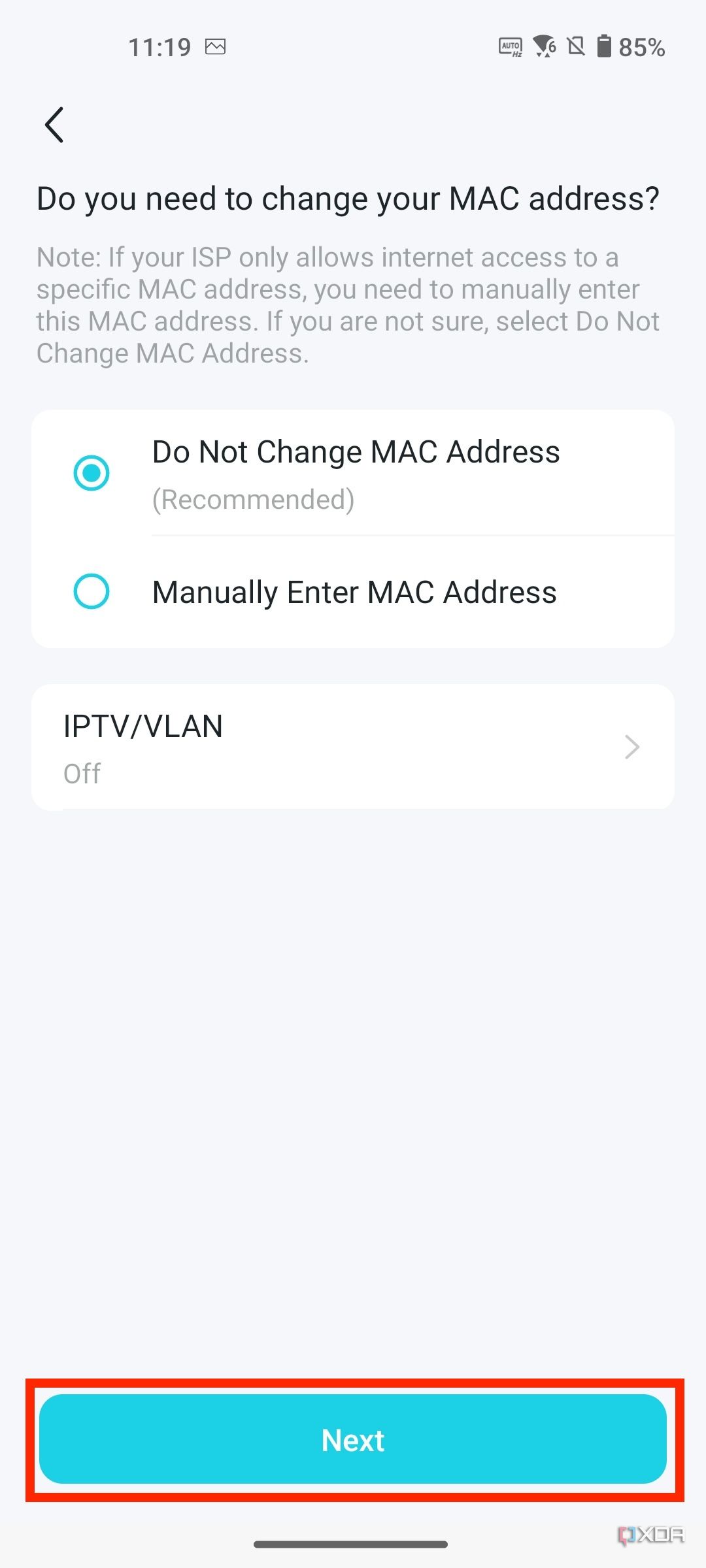Image resolution: width=706 pixels, height=1568 pixels.
Task: Select Do Not Change MAC Address option
Action: pyautogui.click(x=92, y=473)
